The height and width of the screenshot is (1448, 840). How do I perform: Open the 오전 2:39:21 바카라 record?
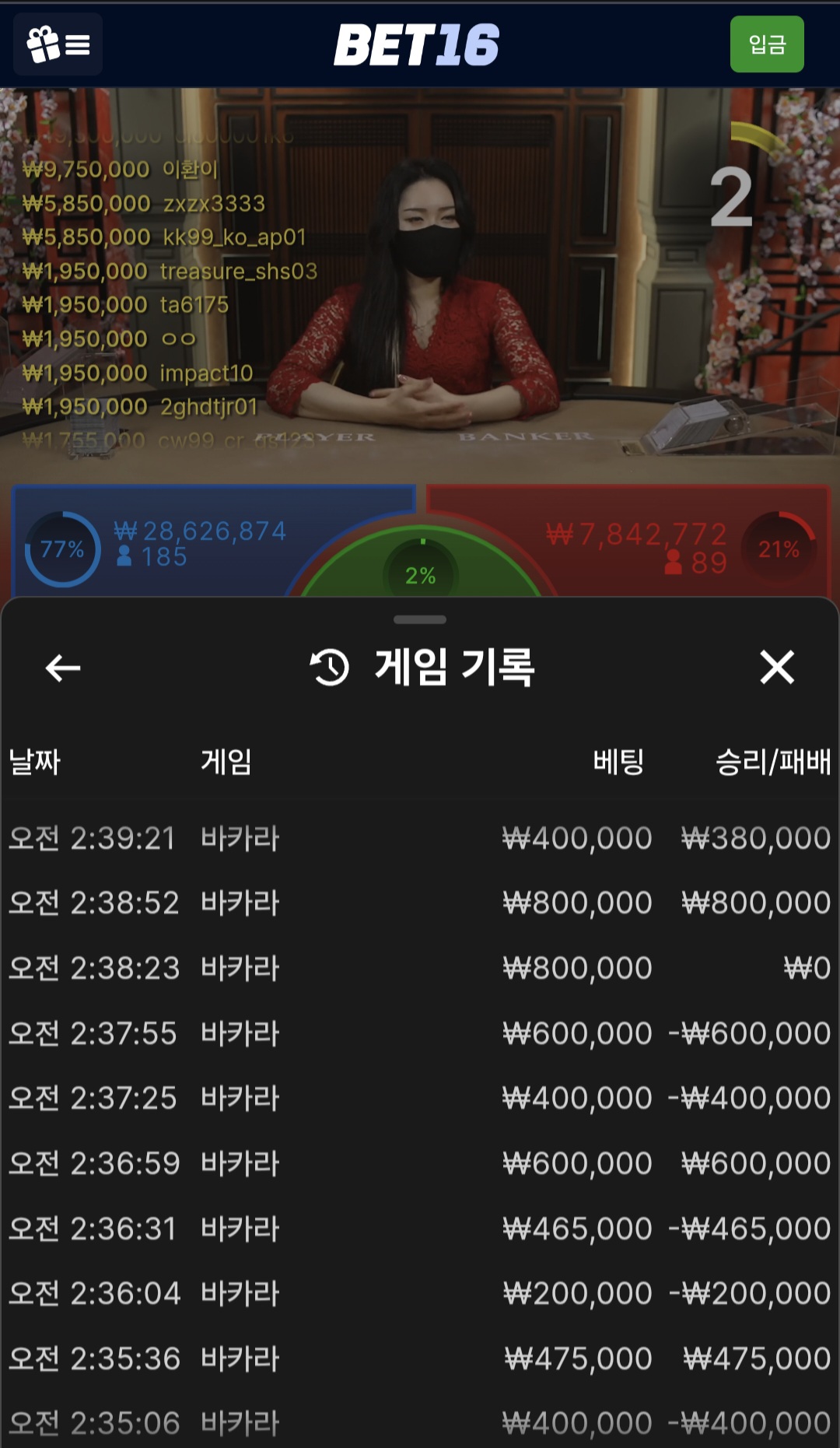tap(420, 838)
